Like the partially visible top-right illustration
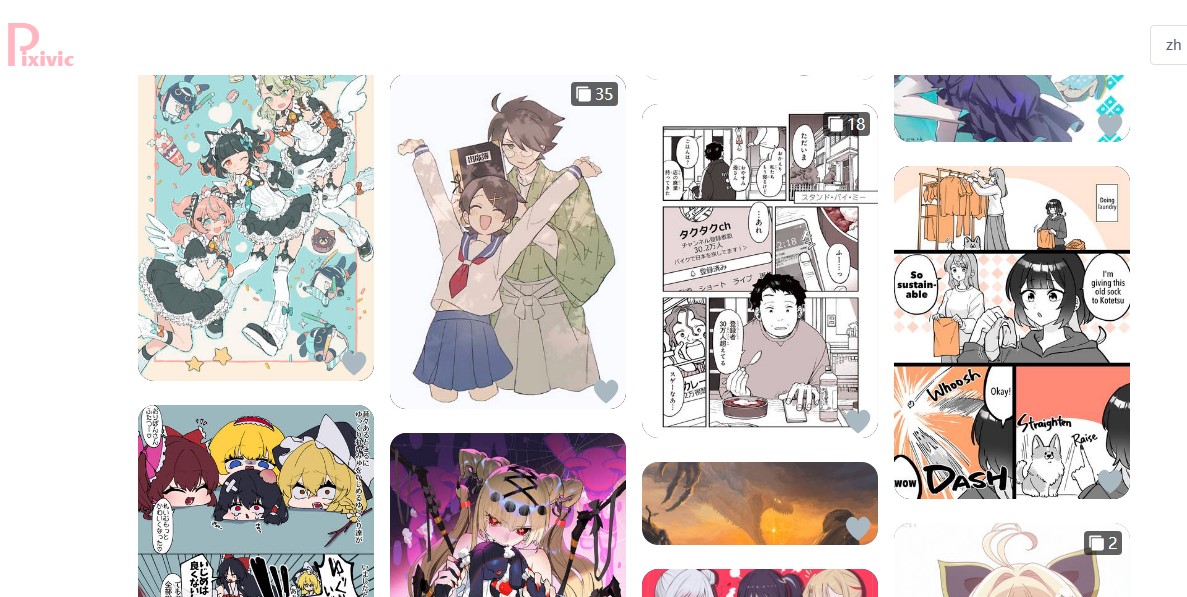Screen dimensions: 1187x597 point(1110,125)
